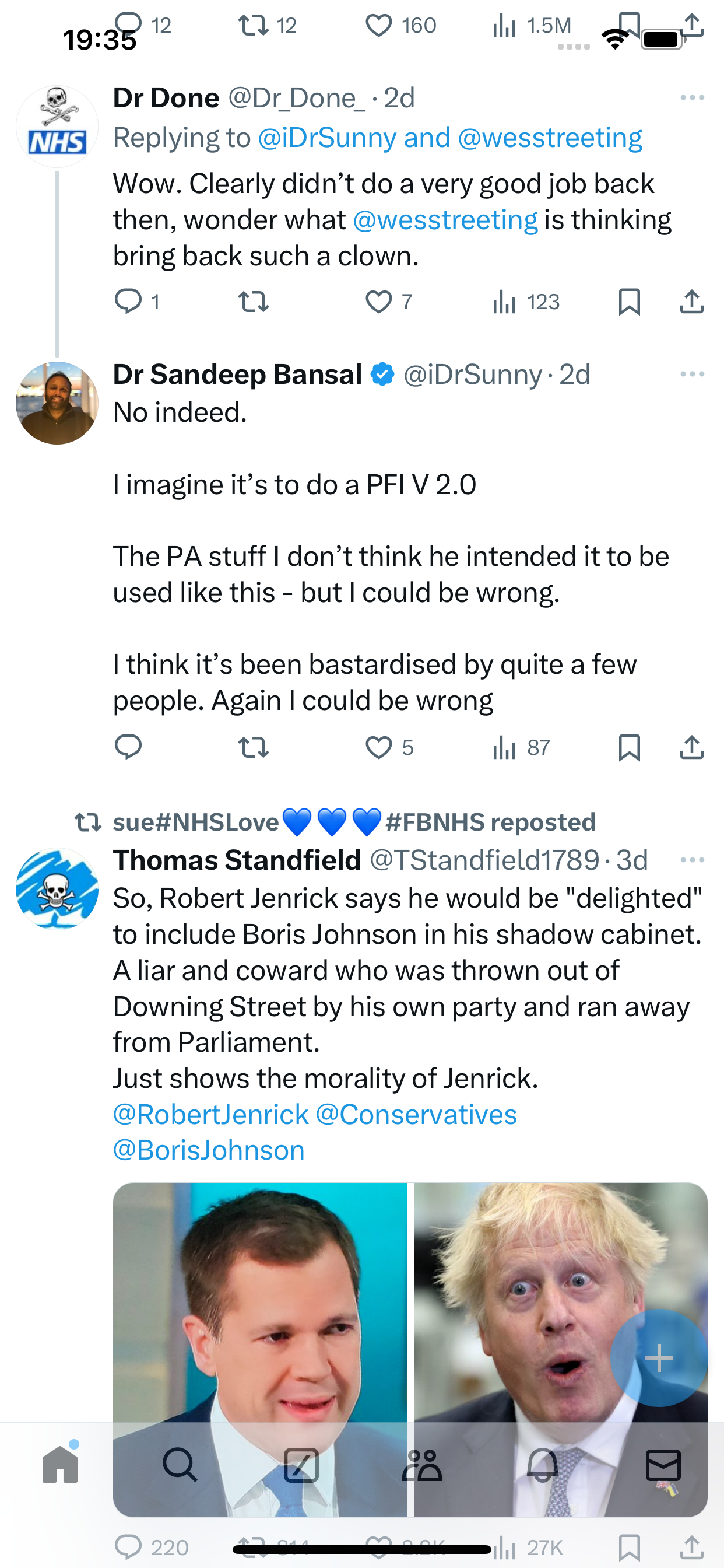Viewport: 724px width, 1568px height.
Task: Open the Notifications bell tab
Action: coord(542,1465)
